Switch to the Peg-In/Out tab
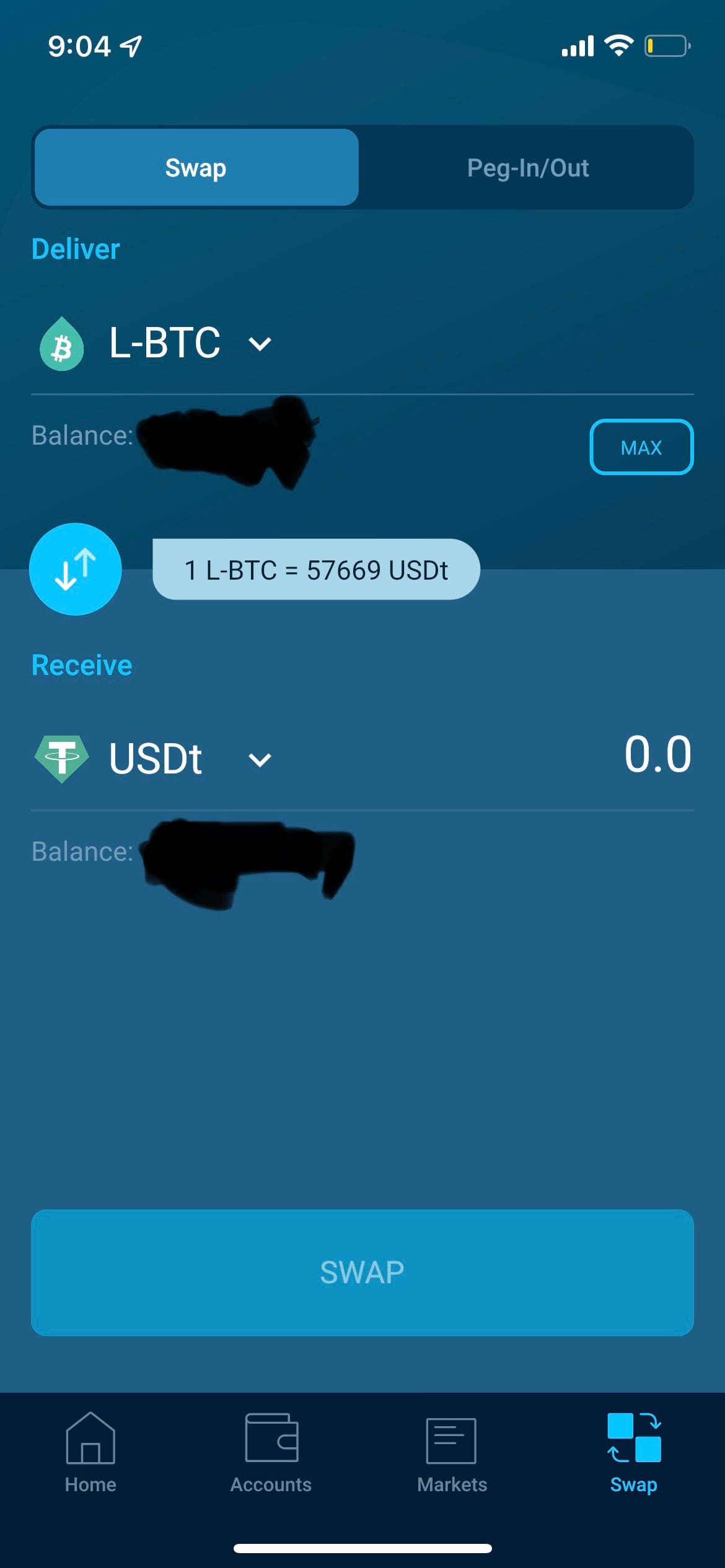 coord(527,167)
